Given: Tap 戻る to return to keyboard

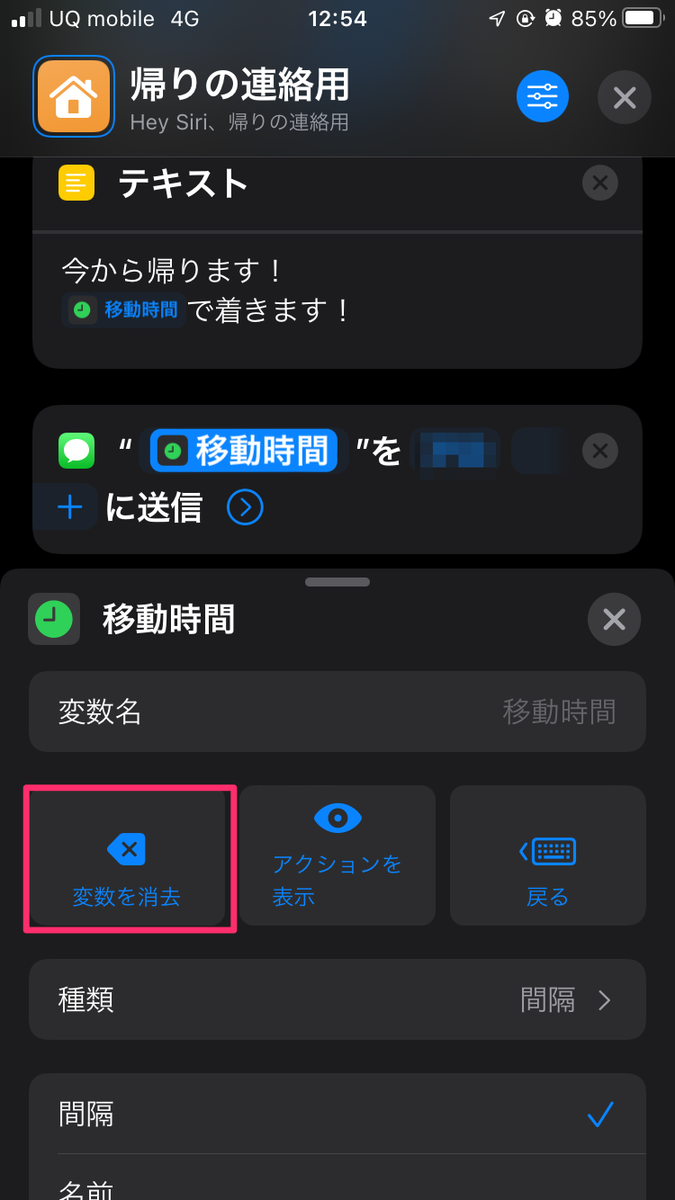Looking at the screenshot, I should pos(548,855).
